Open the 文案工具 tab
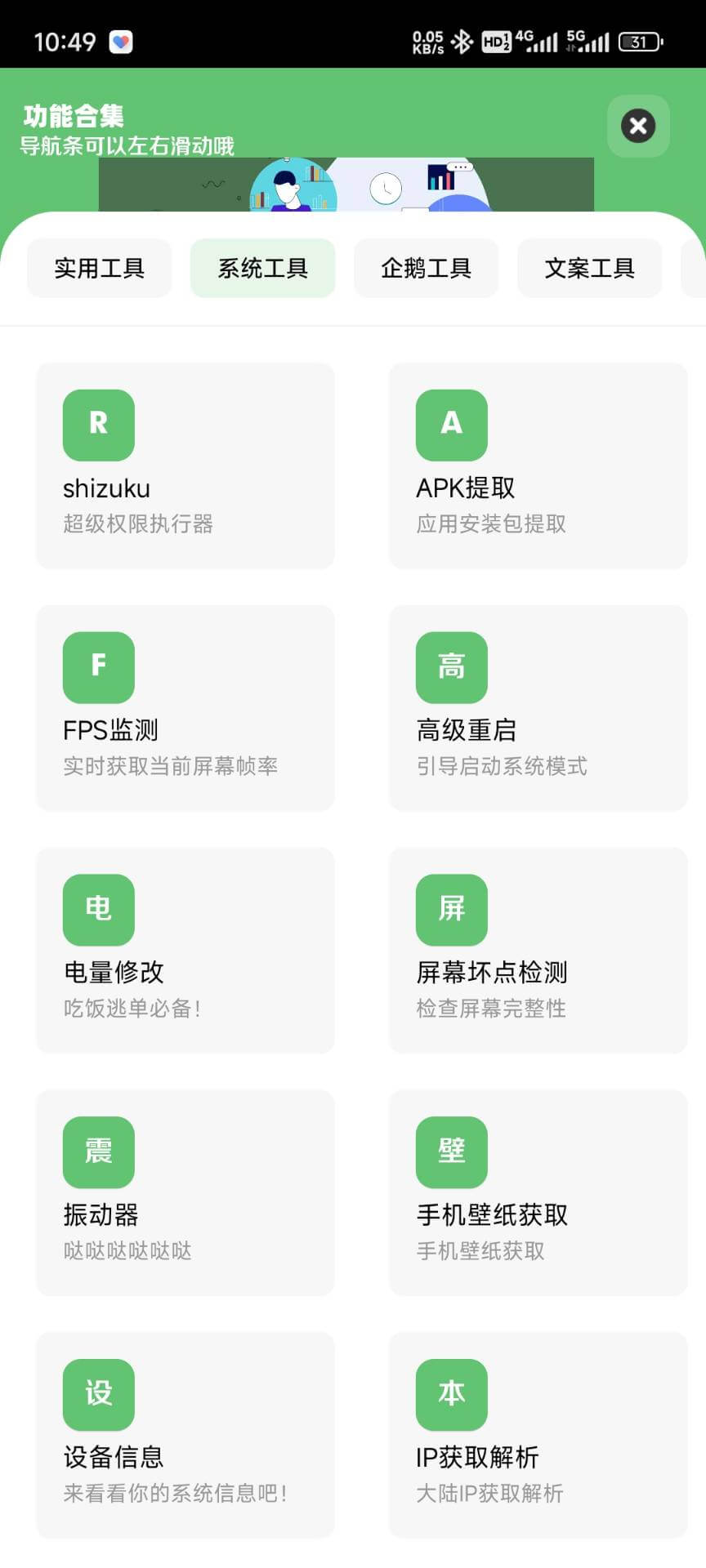Viewport: 706px width, 1568px height. [589, 268]
